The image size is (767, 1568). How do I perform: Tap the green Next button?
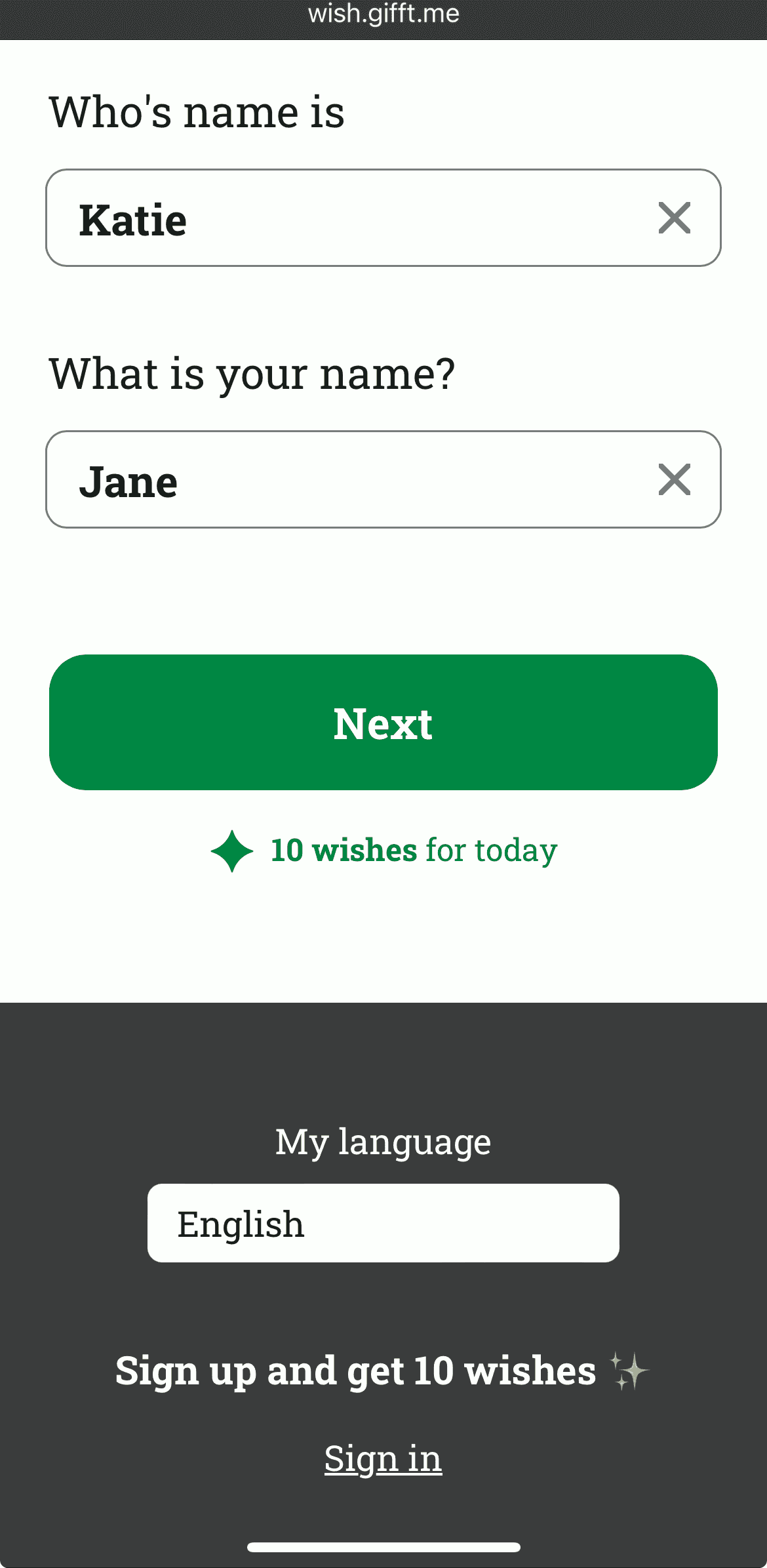point(383,722)
